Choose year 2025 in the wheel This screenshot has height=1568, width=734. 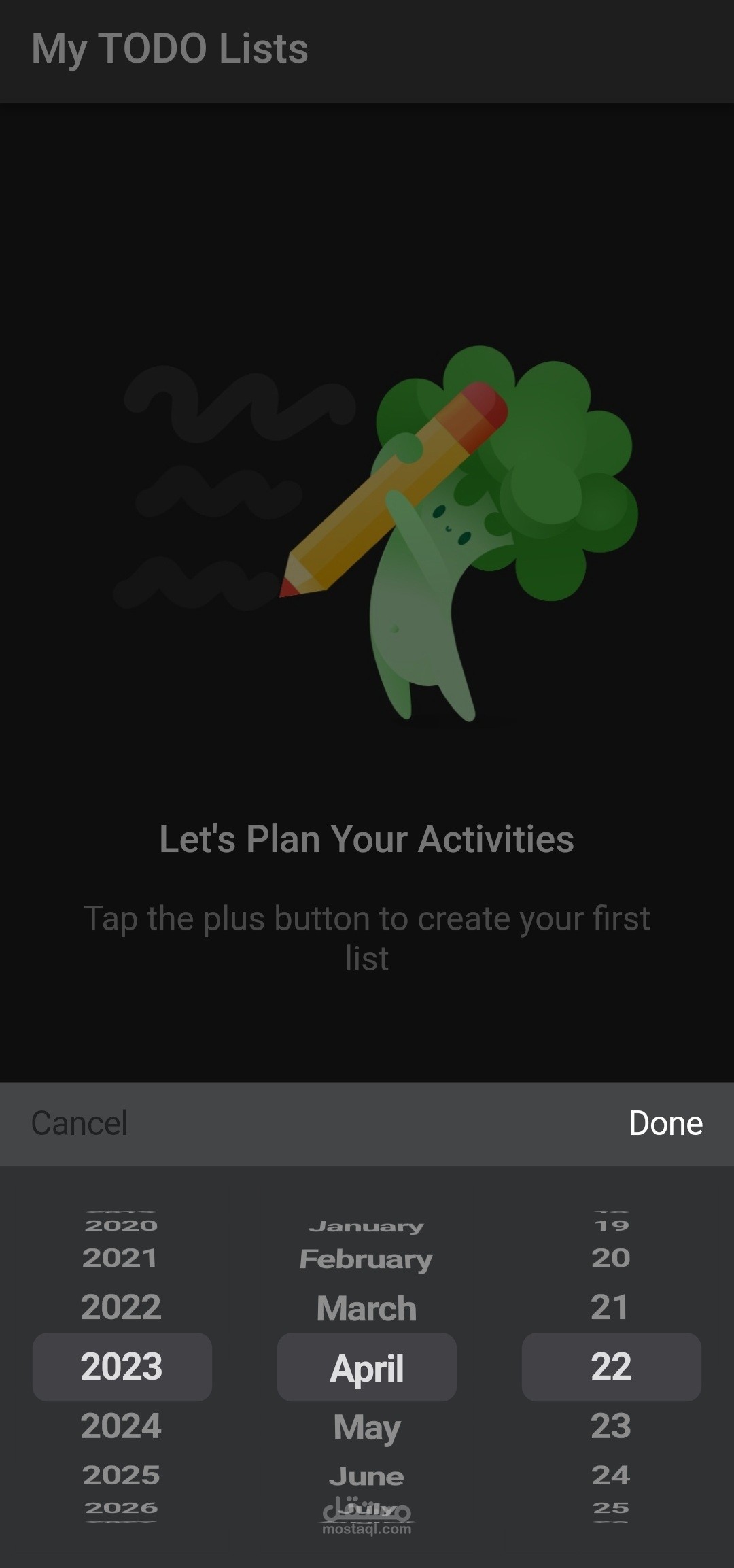pyautogui.click(x=121, y=1475)
